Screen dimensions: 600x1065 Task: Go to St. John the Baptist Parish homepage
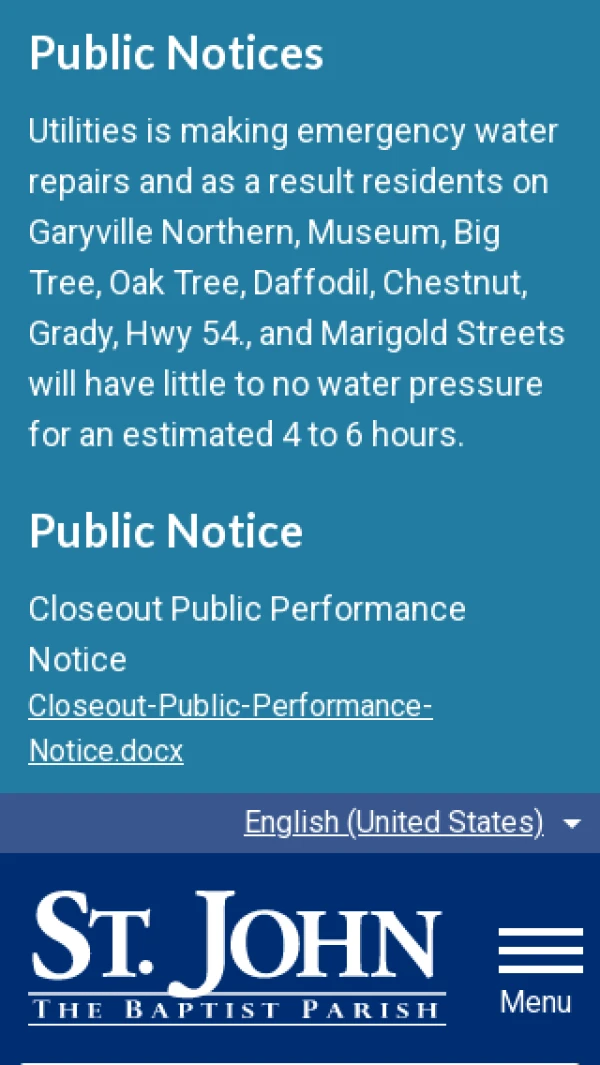point(237,956)
